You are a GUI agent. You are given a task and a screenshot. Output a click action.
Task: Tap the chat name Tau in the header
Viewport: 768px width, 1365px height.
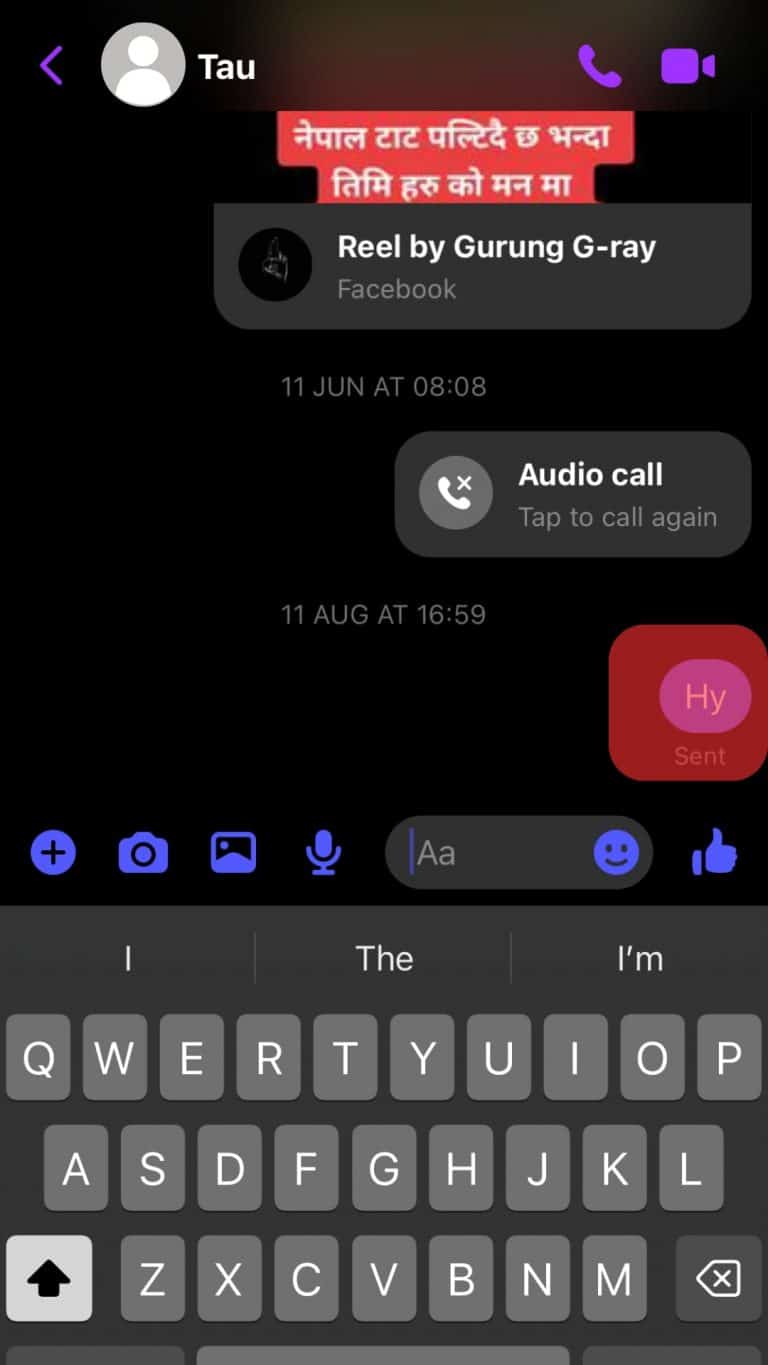227,64
